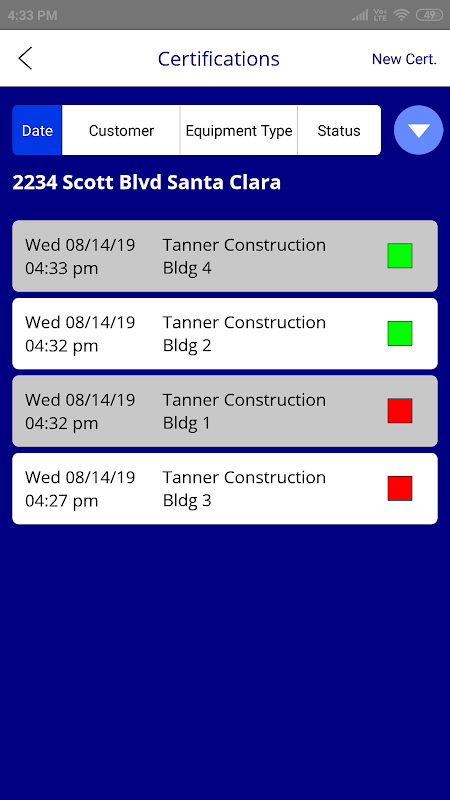The image size is (450, 800).
Task: Open the Tanner Construction Bldg 3 certification
Action: [225, 489]
